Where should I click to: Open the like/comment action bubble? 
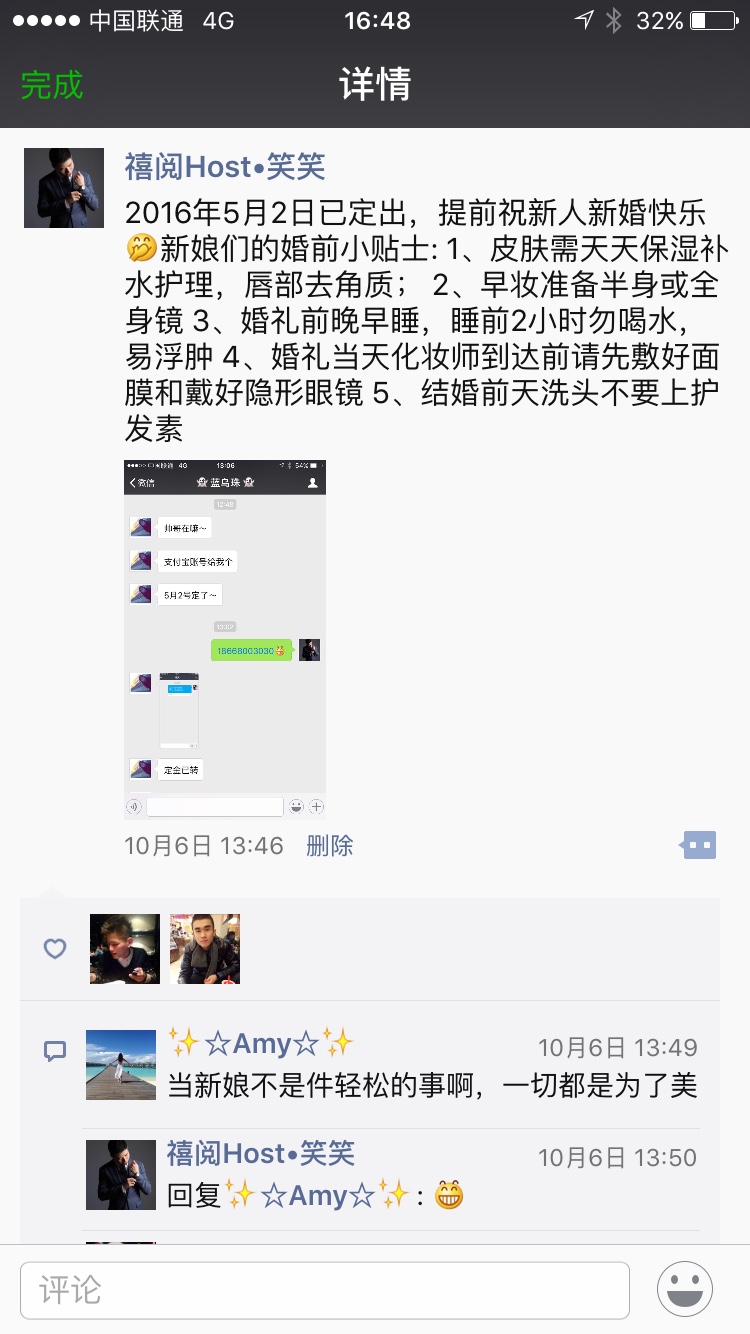699,846
